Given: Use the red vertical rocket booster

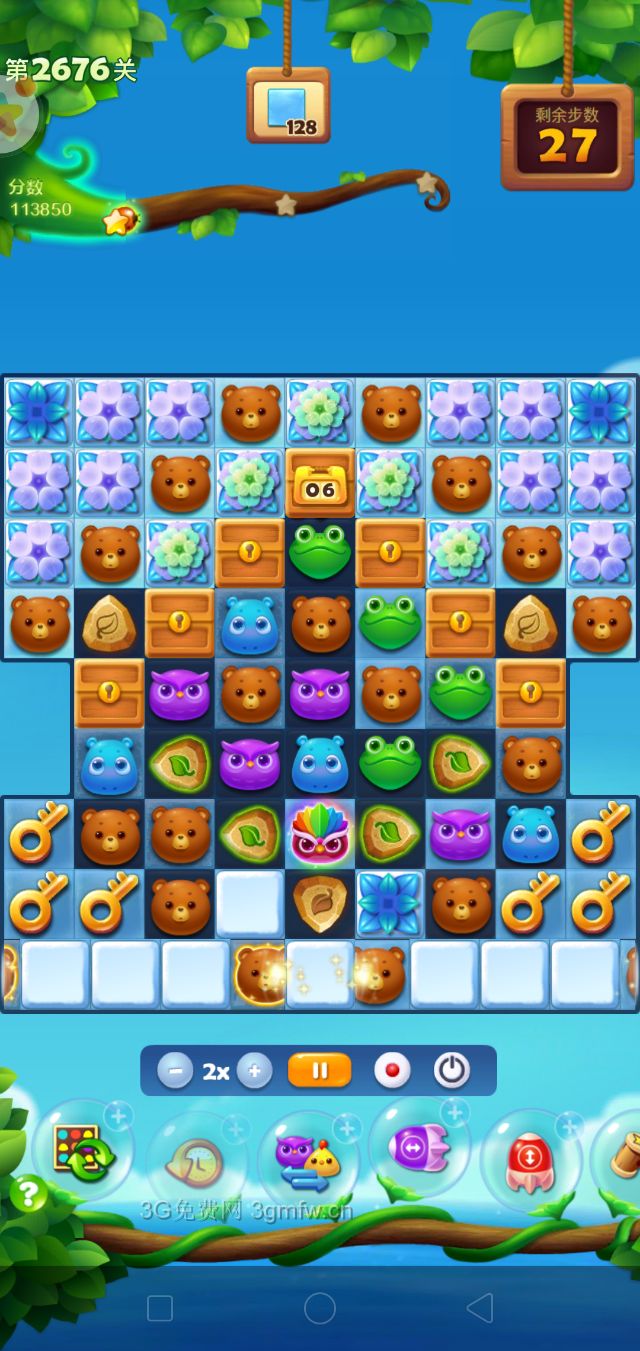Looking at the screenshot, I should tap(529, 1161).
